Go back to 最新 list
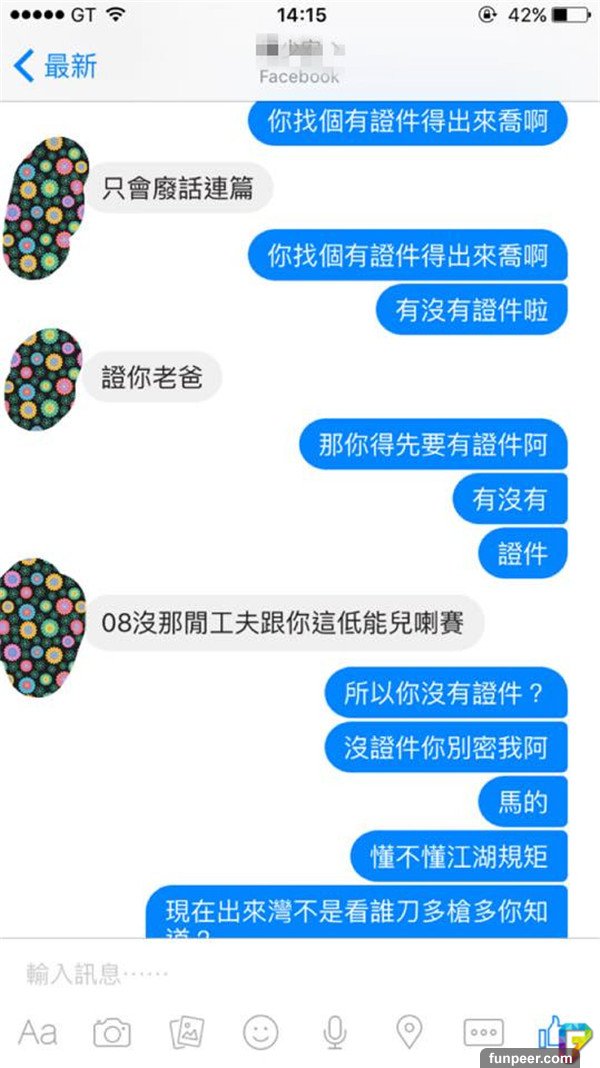Image resolution: width=600 pixels, height=1068 pixels. pyautogui.click(x=56, y=67)
